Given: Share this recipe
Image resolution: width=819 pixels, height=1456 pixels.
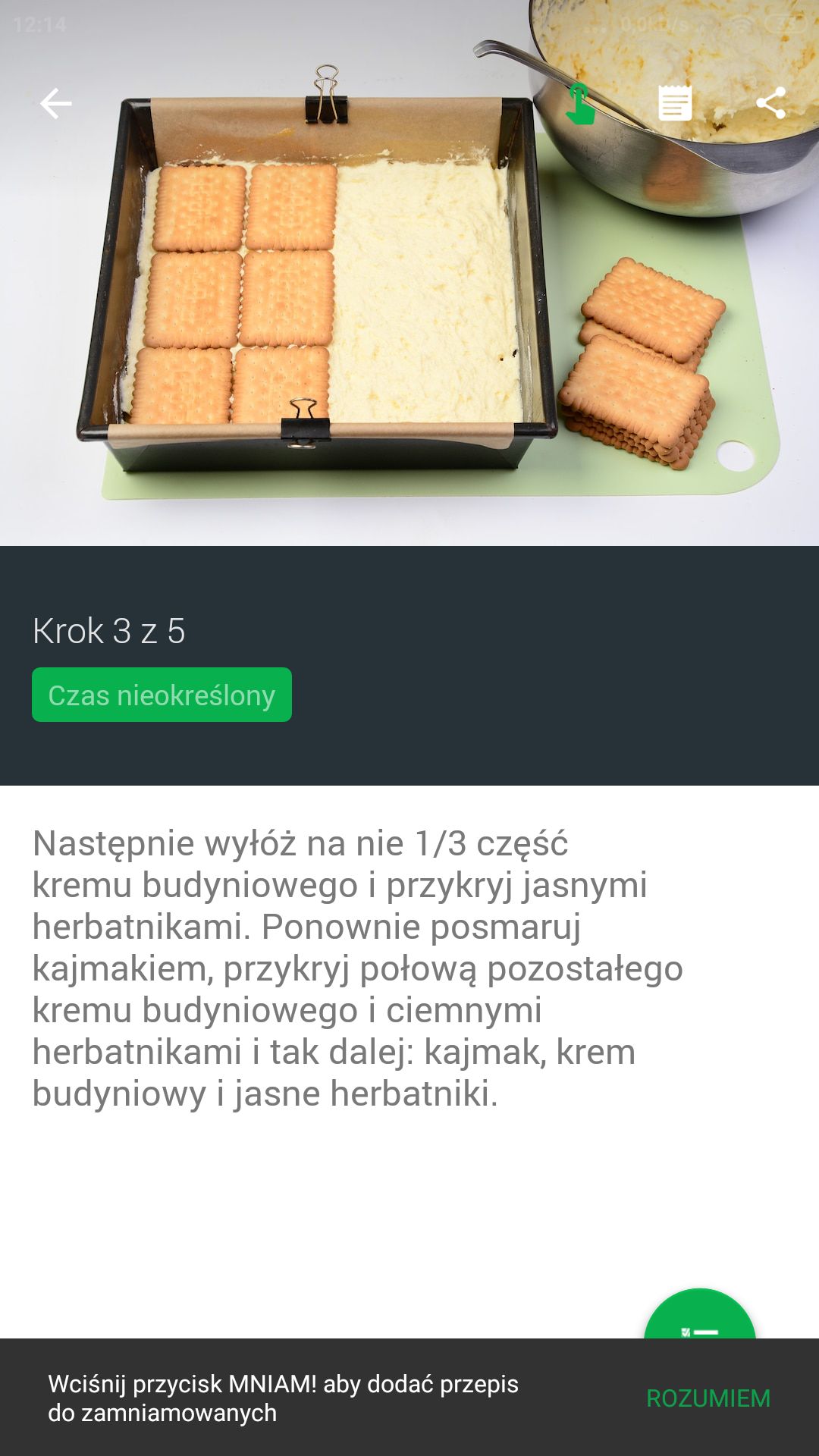Looking at the screenshot, I should pos(770,104).
